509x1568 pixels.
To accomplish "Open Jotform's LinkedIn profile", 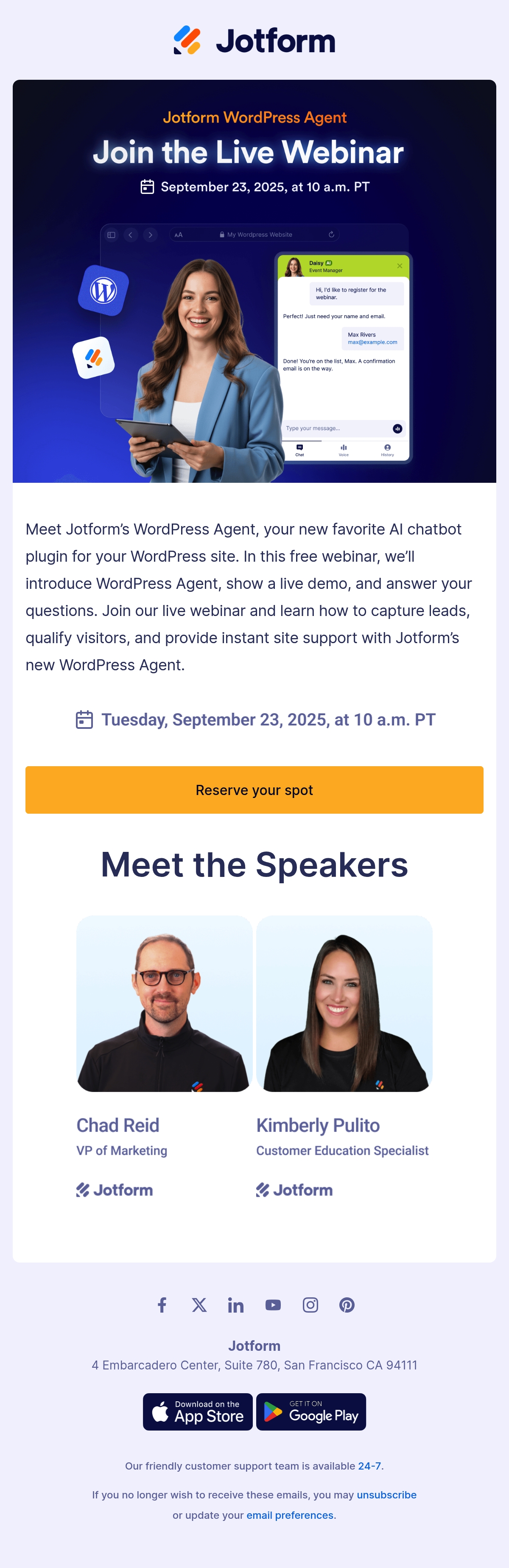I will coord(236,1305).
